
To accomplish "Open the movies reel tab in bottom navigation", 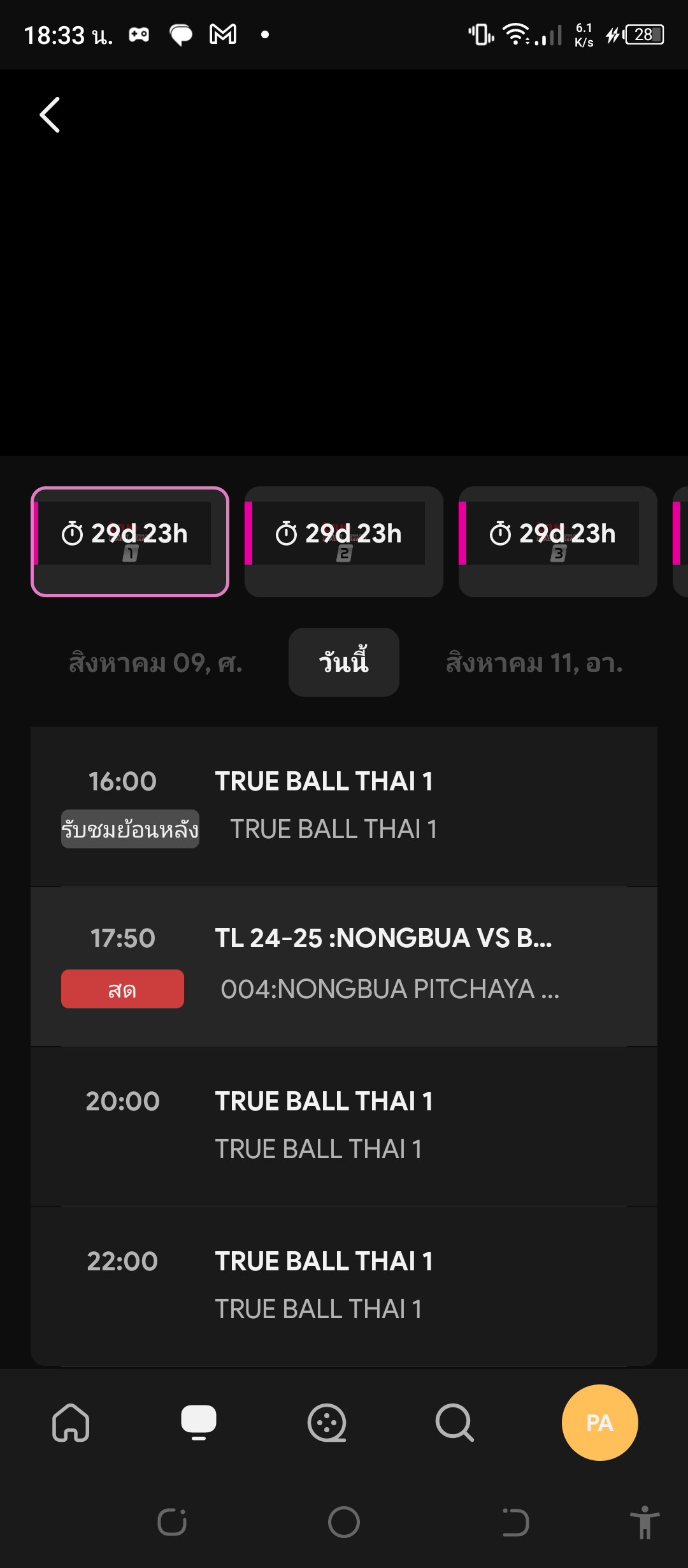I will coord(327,1423).
